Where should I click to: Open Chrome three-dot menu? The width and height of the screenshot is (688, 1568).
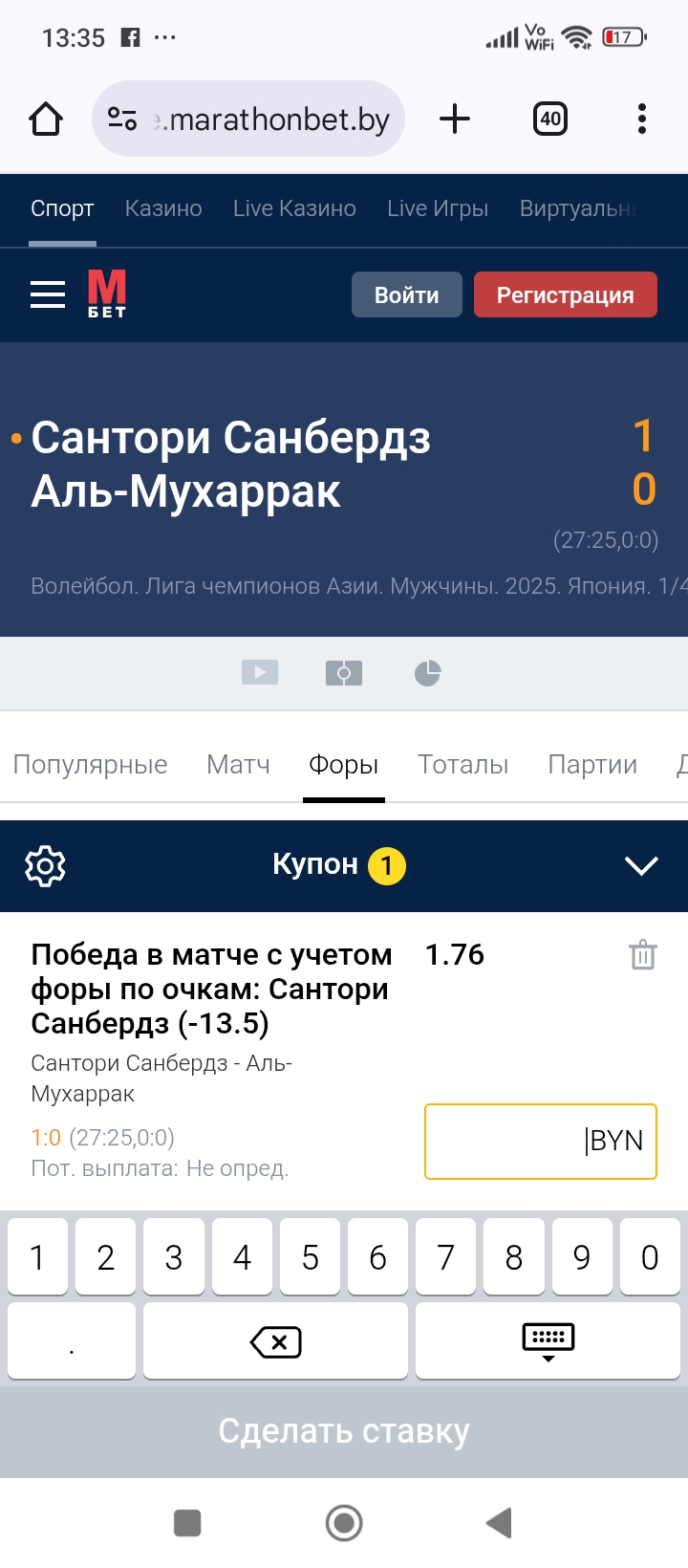[x=641, y=119]
